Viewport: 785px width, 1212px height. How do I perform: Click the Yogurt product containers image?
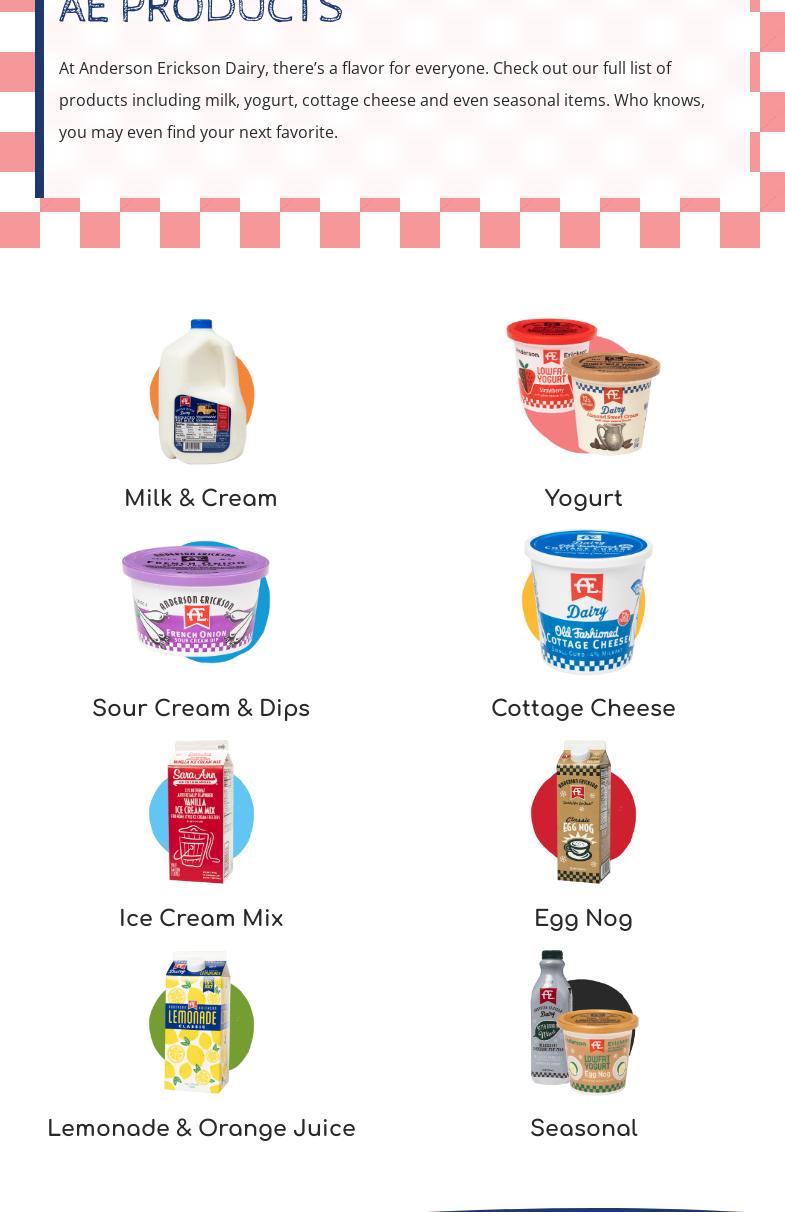click(x=583, y=387)
